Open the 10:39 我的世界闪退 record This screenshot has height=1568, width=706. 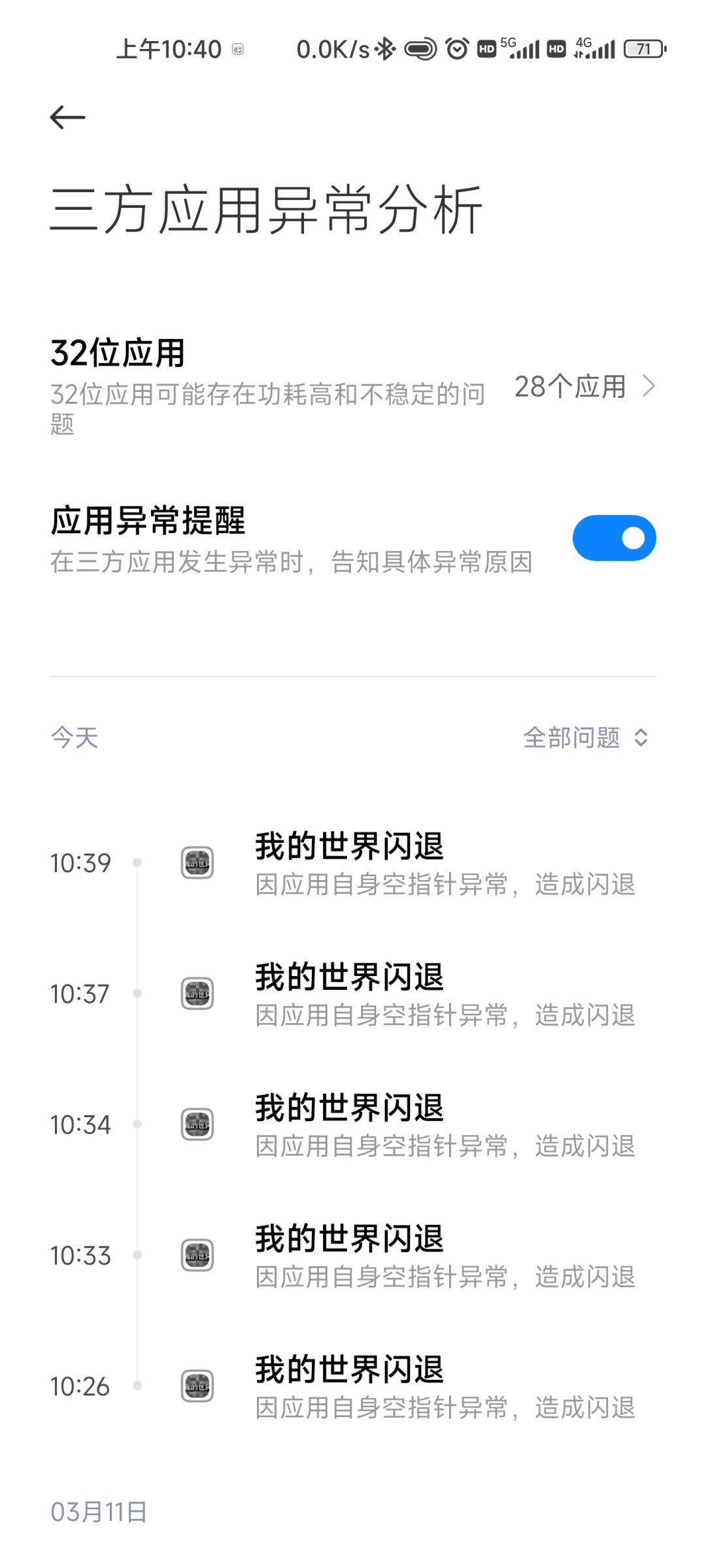(445, 863)
